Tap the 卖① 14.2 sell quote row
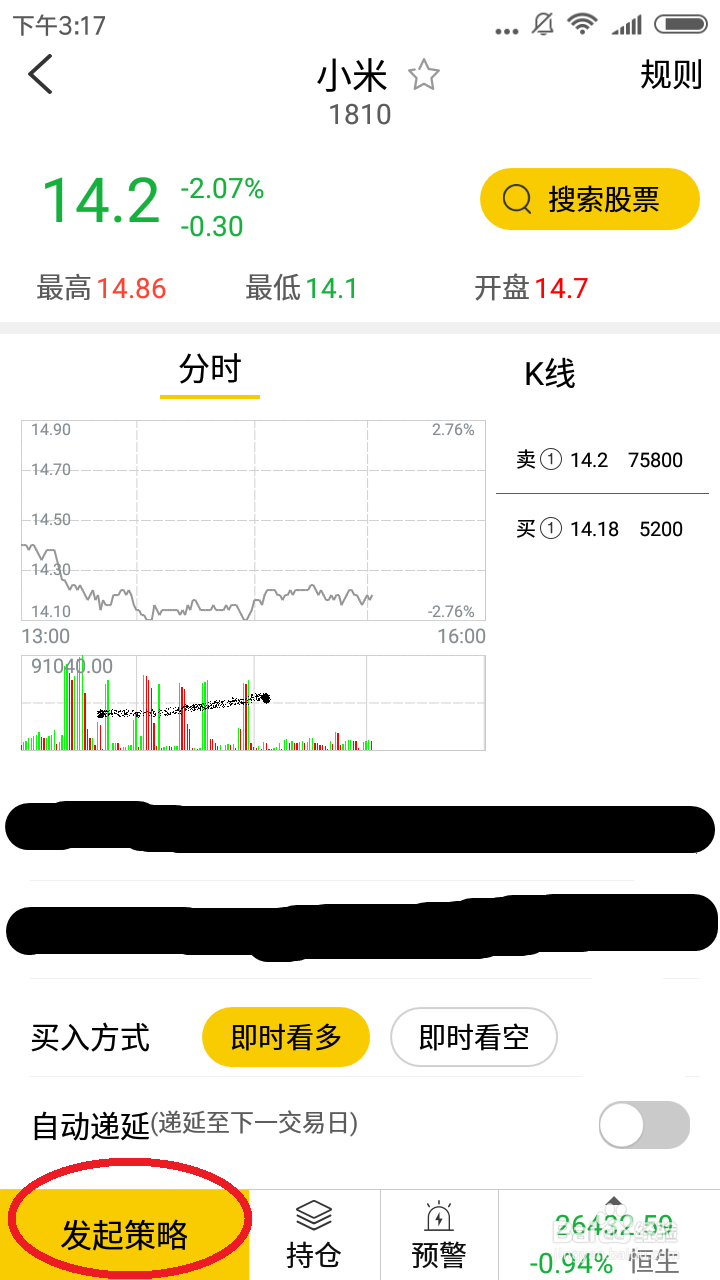This screenshot has height=1280, width=720. (x=600, y=460)
